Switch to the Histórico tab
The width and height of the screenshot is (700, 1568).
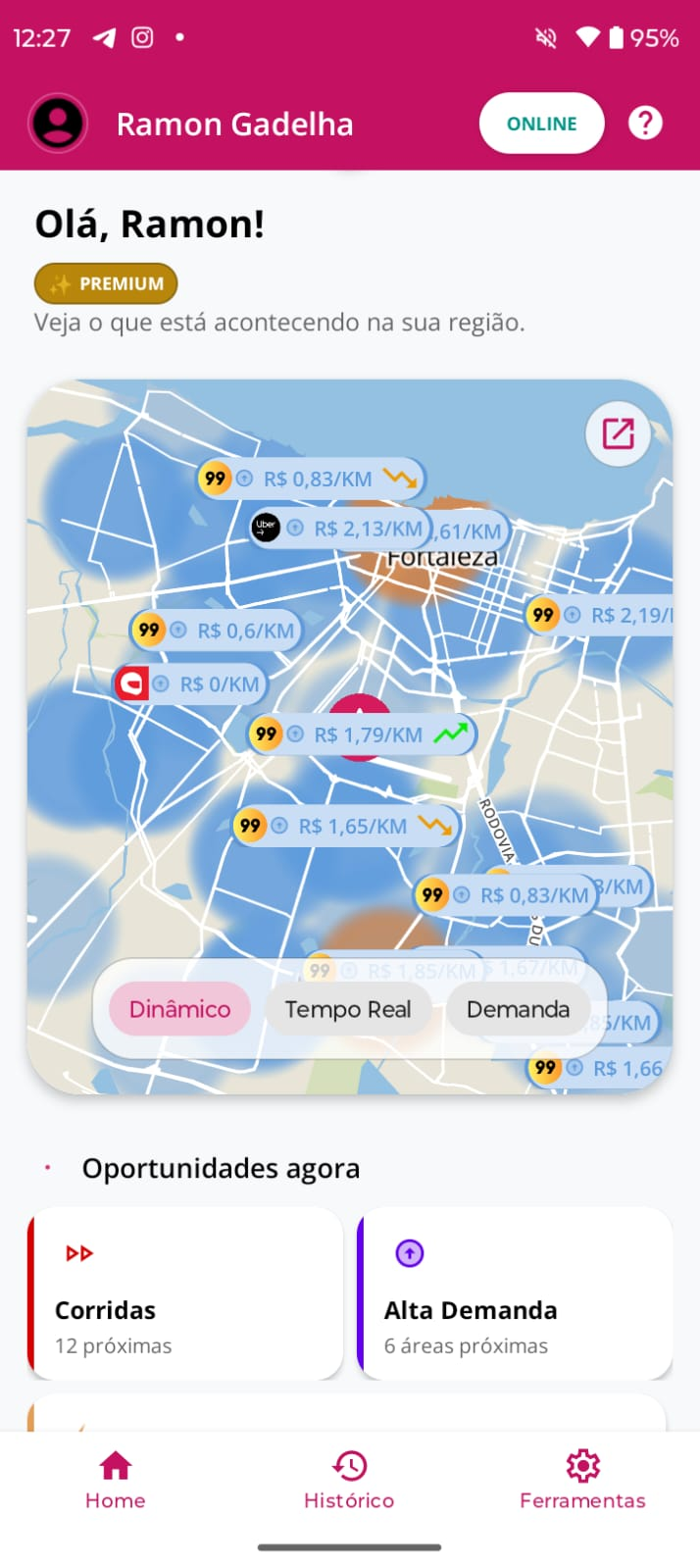click(349, 1481)
